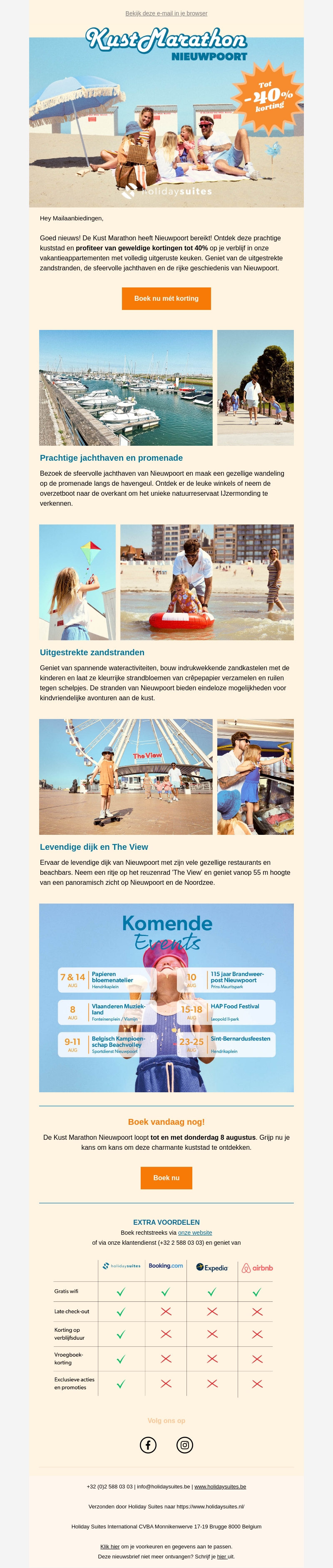This screenshot has width=333, height=1568.
Task: Tap 'Klik hier' to change preferences
Action: coord(110,1546)
